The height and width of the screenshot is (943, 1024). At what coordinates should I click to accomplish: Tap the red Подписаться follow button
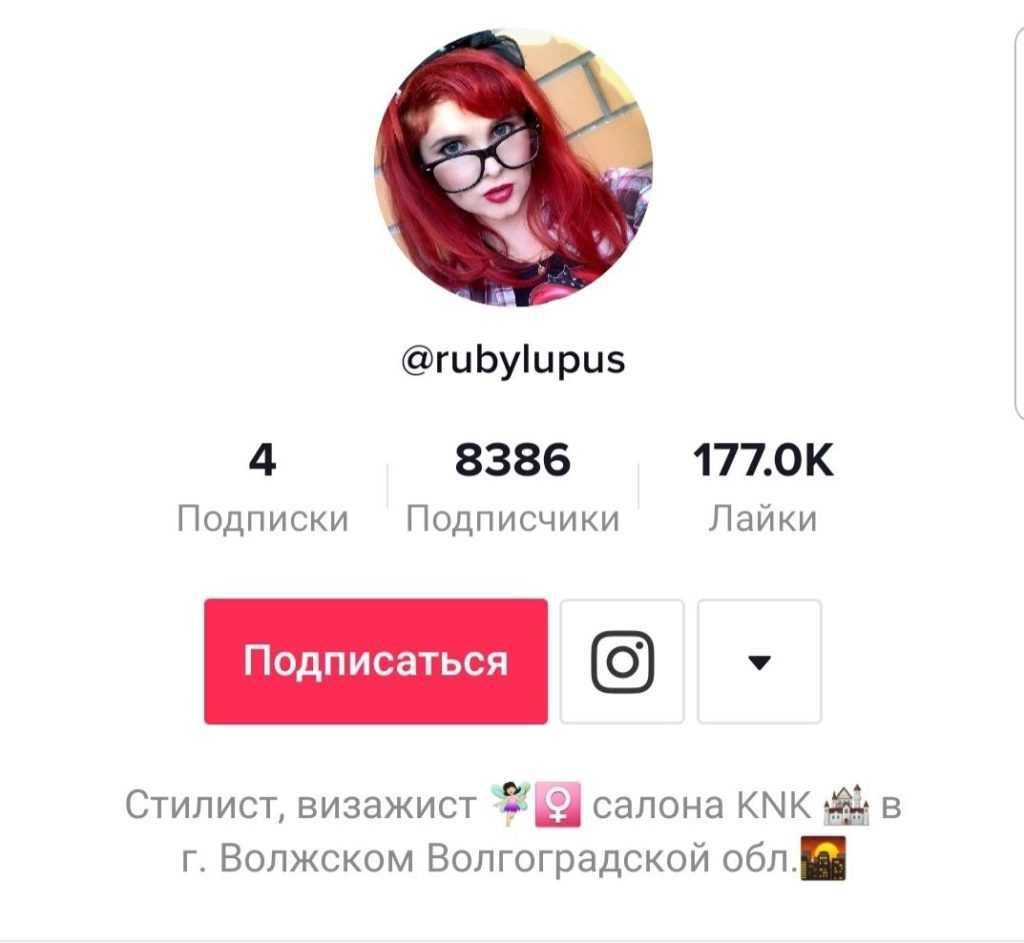tap(375, 661)
